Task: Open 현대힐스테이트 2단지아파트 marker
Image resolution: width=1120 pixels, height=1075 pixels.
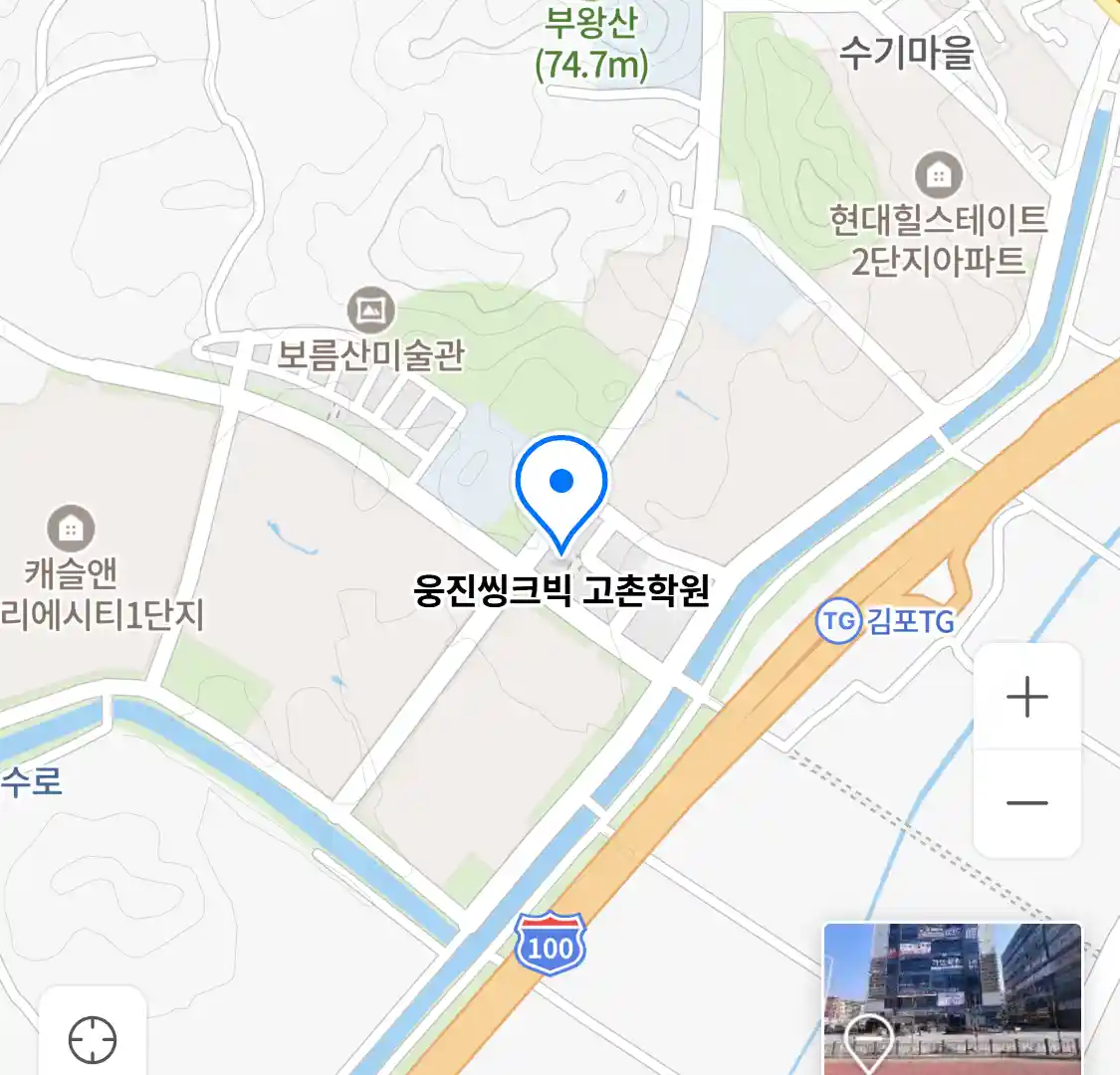Action: pyautogui.click(x=938, y=177)
